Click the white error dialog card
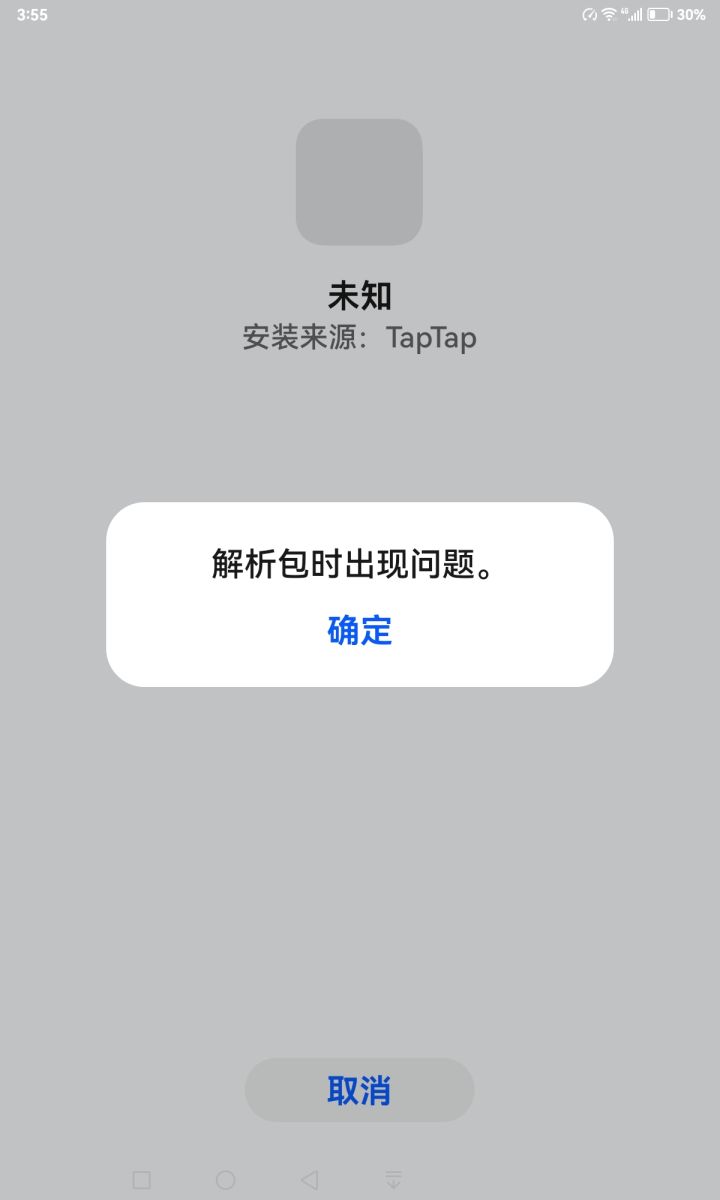The image size is (720, 1200). tap(359, 593)
